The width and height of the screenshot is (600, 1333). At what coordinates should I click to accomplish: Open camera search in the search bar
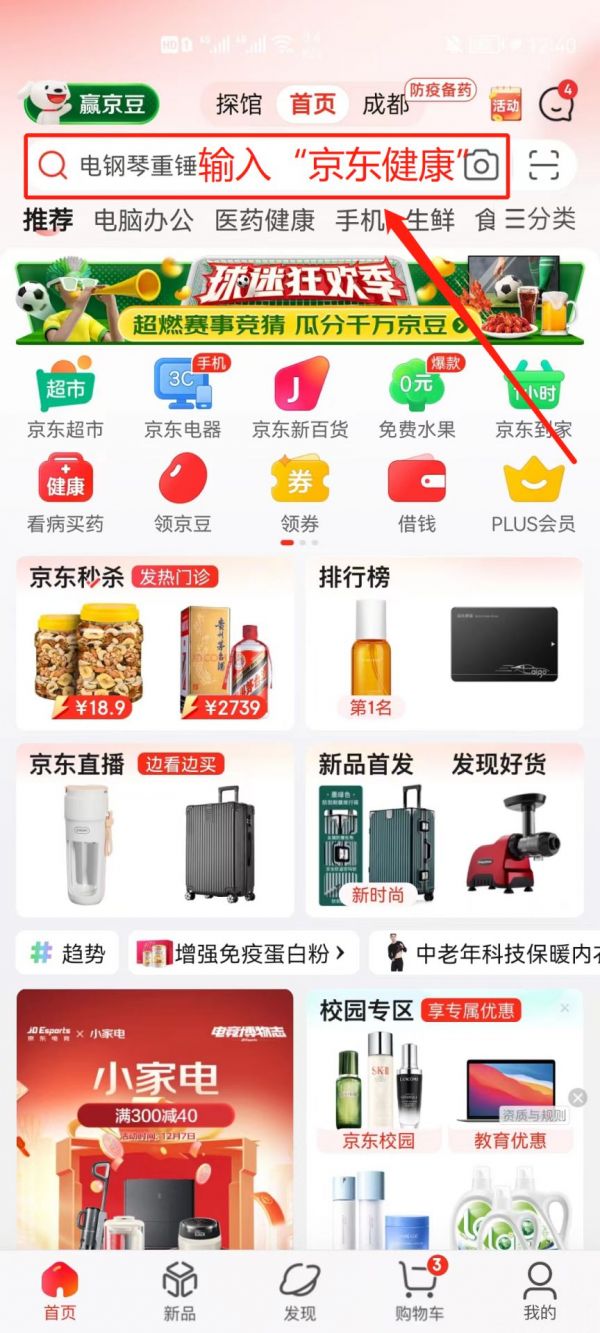tap(481, 165)
